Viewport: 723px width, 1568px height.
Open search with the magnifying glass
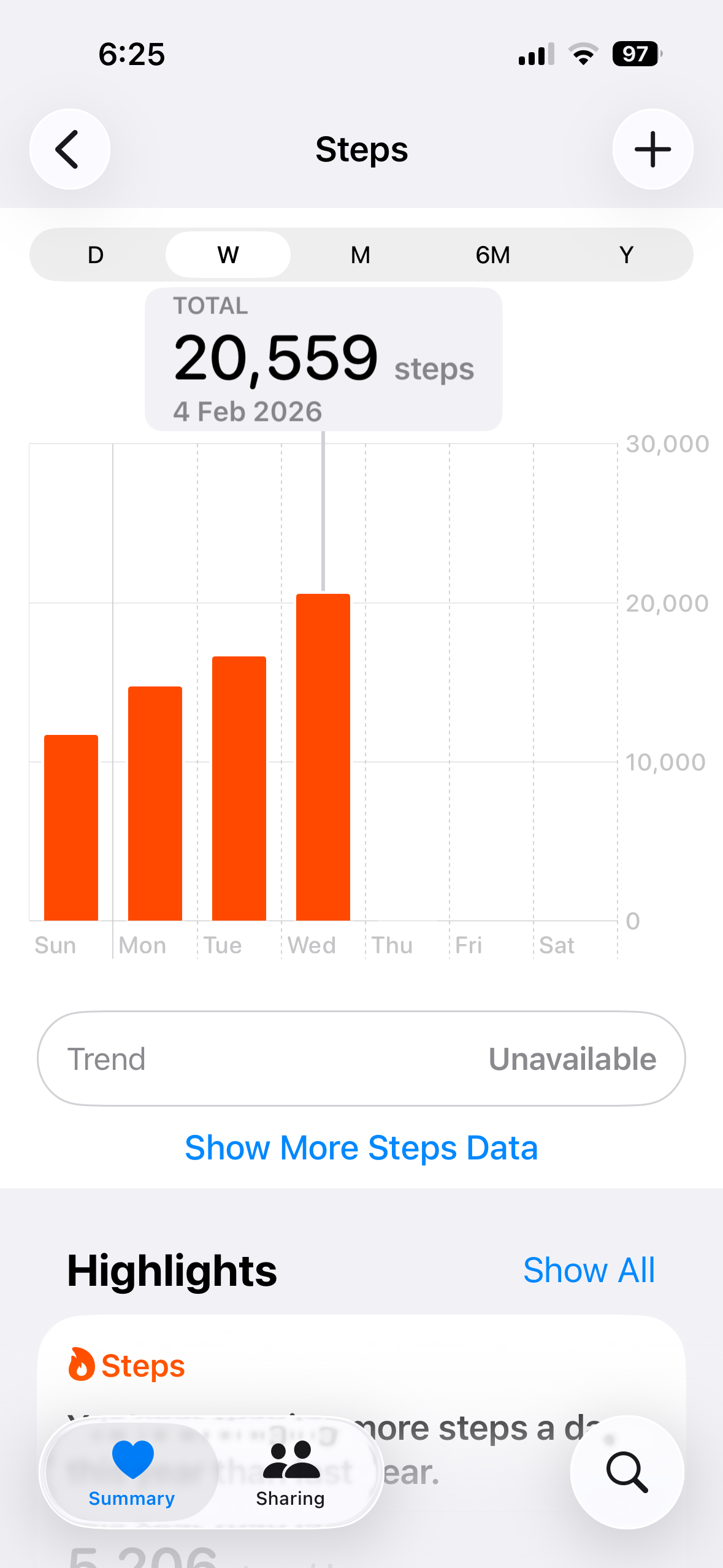click(627, 1472)
